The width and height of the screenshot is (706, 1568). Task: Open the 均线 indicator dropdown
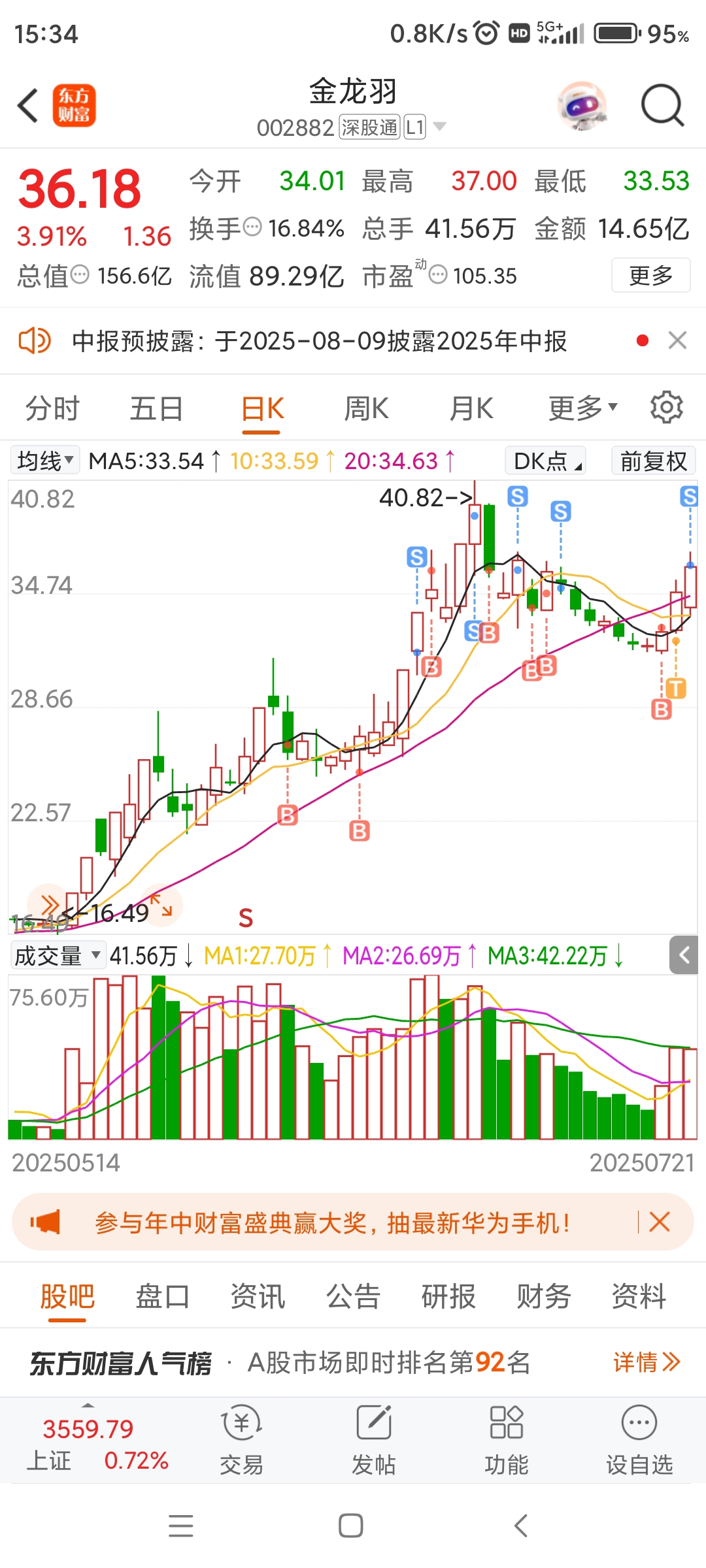pos(44,461)
